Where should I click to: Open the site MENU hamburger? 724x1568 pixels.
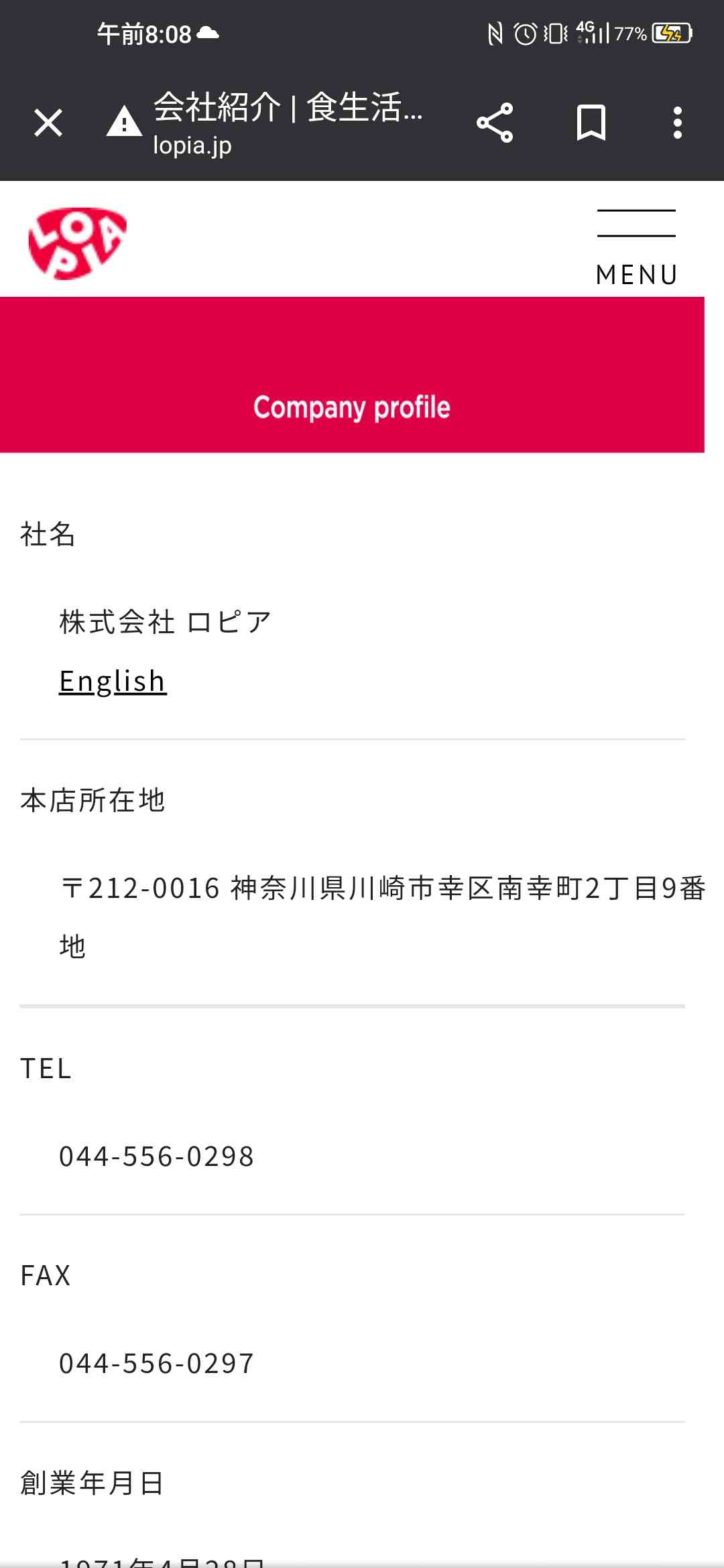pyautogui.click(x=636, y=247)
